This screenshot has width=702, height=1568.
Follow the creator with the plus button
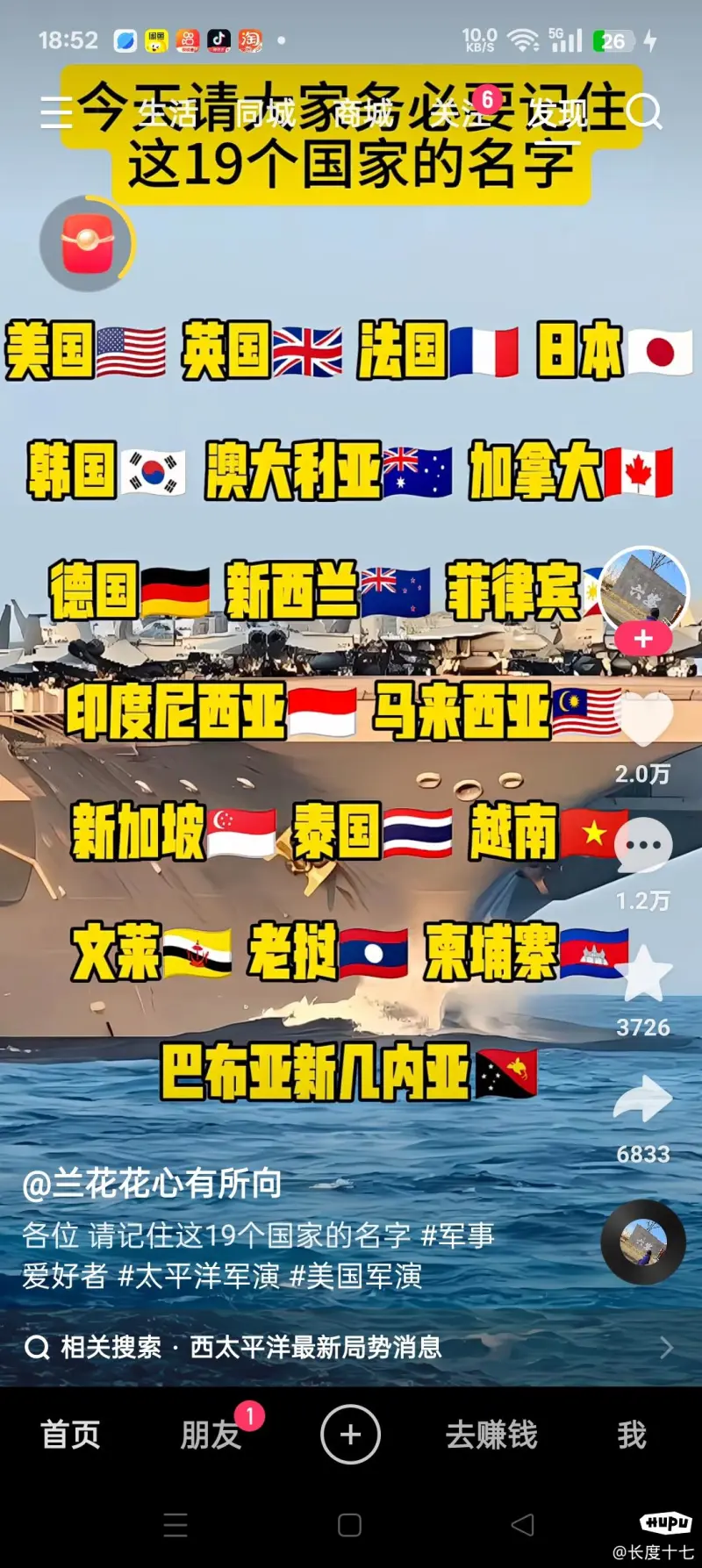[643, 639]
